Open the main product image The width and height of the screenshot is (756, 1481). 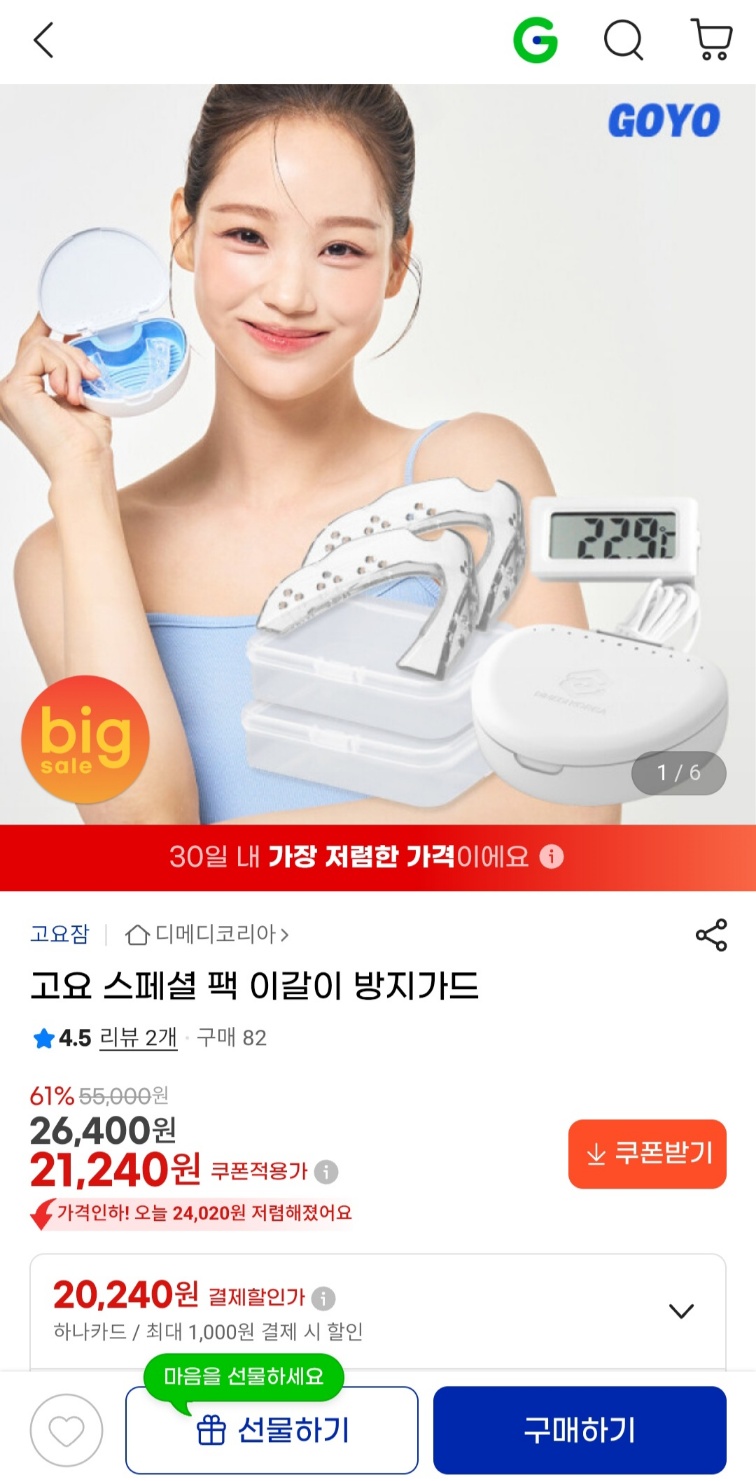tap(378, 450)
